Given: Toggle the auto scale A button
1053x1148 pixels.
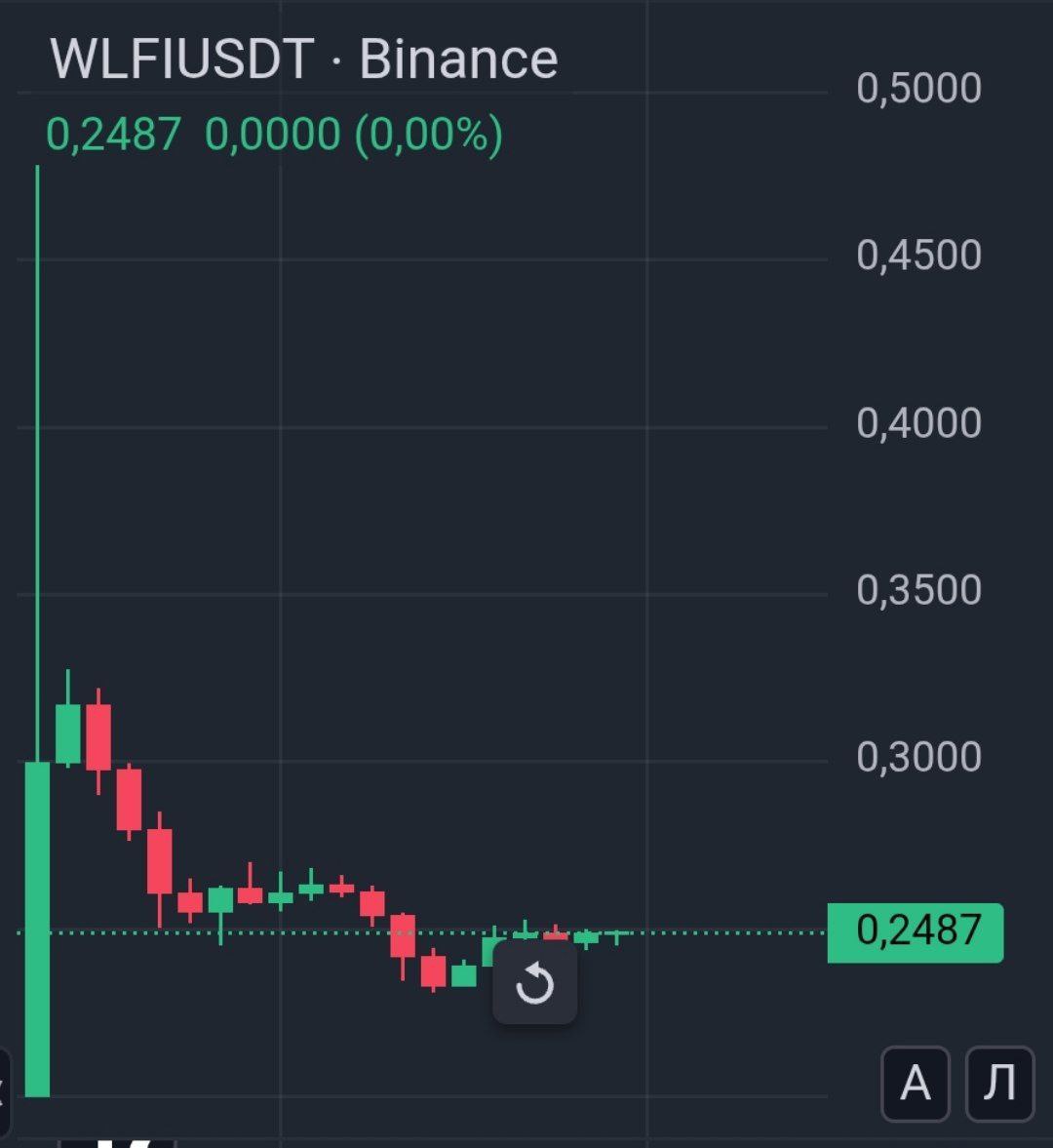Looking at the screenshot, I should click(x=915, y=1084).
